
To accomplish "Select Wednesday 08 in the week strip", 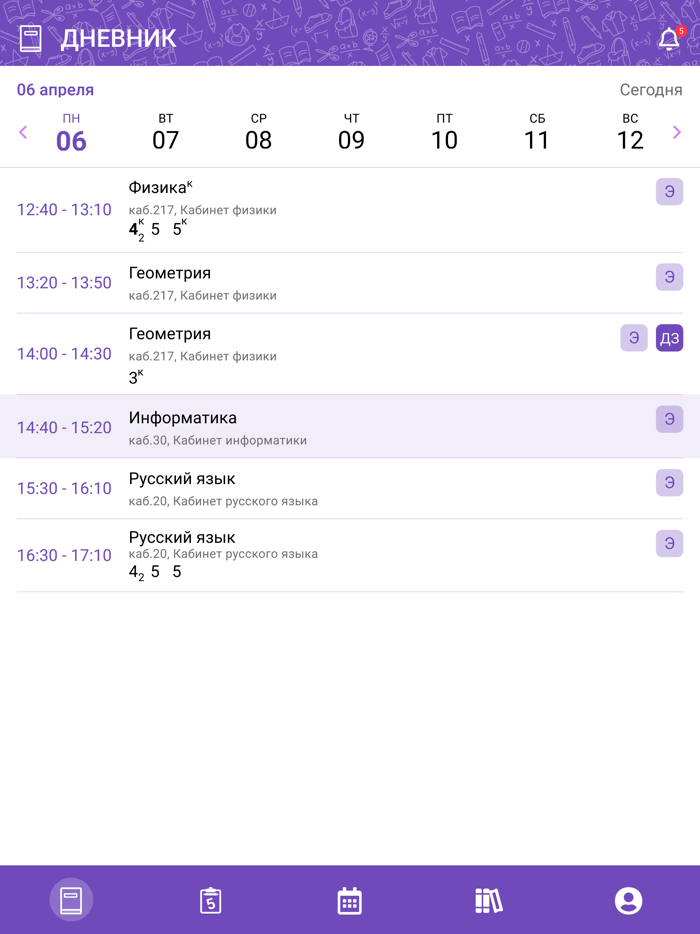I will coord(258,133).
